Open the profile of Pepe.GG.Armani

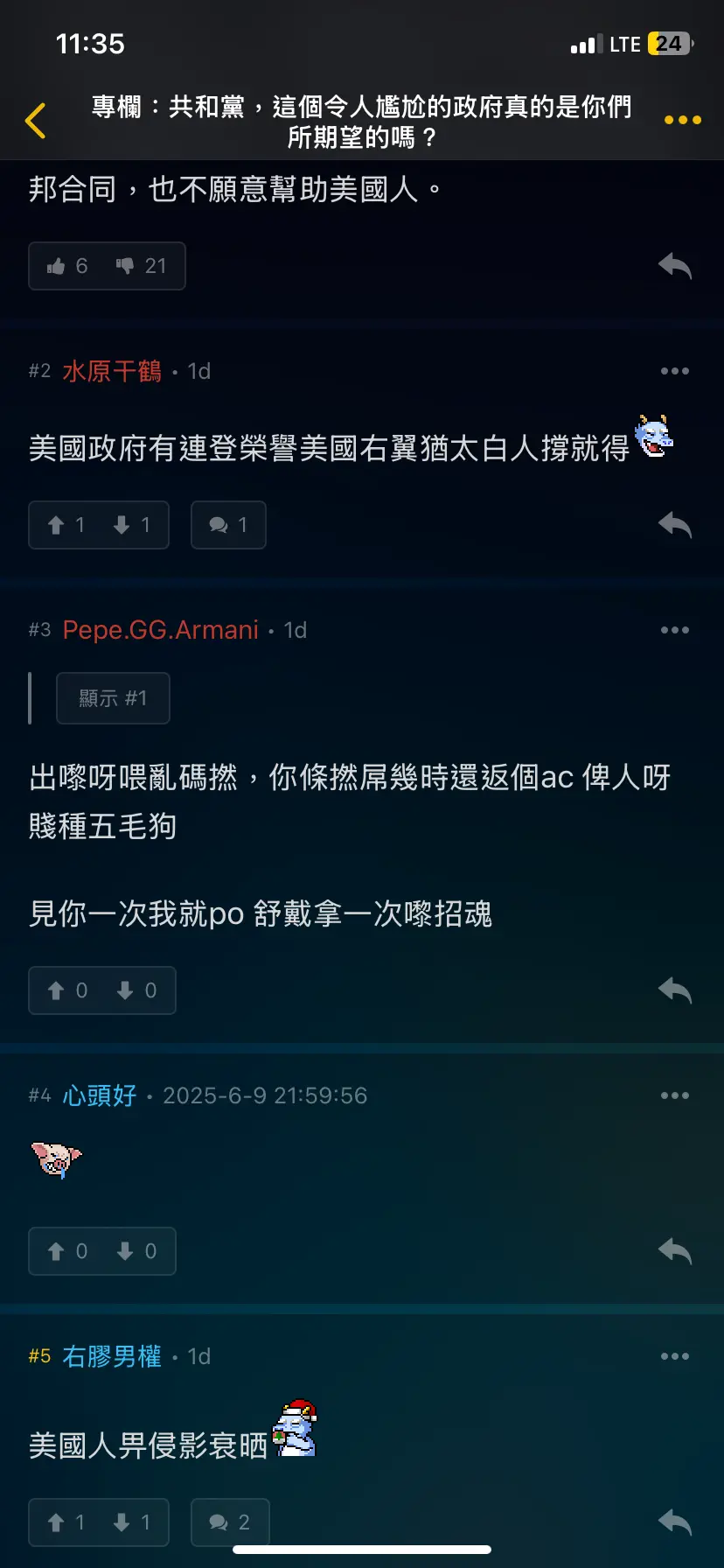point(160,630)
